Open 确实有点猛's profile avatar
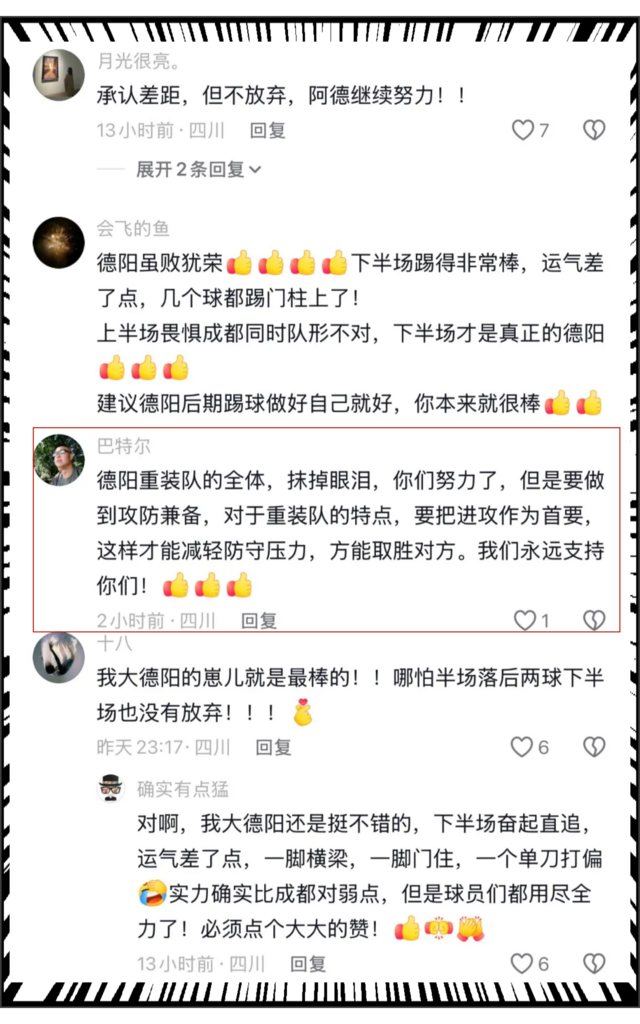This screenshot has width=640, height=1024. (x=110, y=789)
